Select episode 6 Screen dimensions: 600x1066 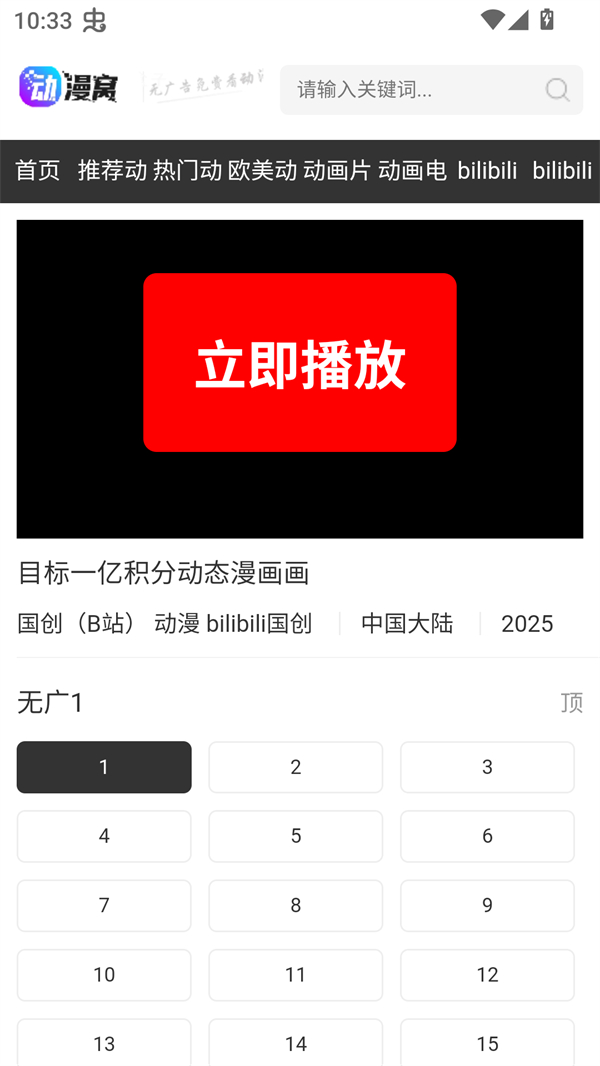point(487,836)
